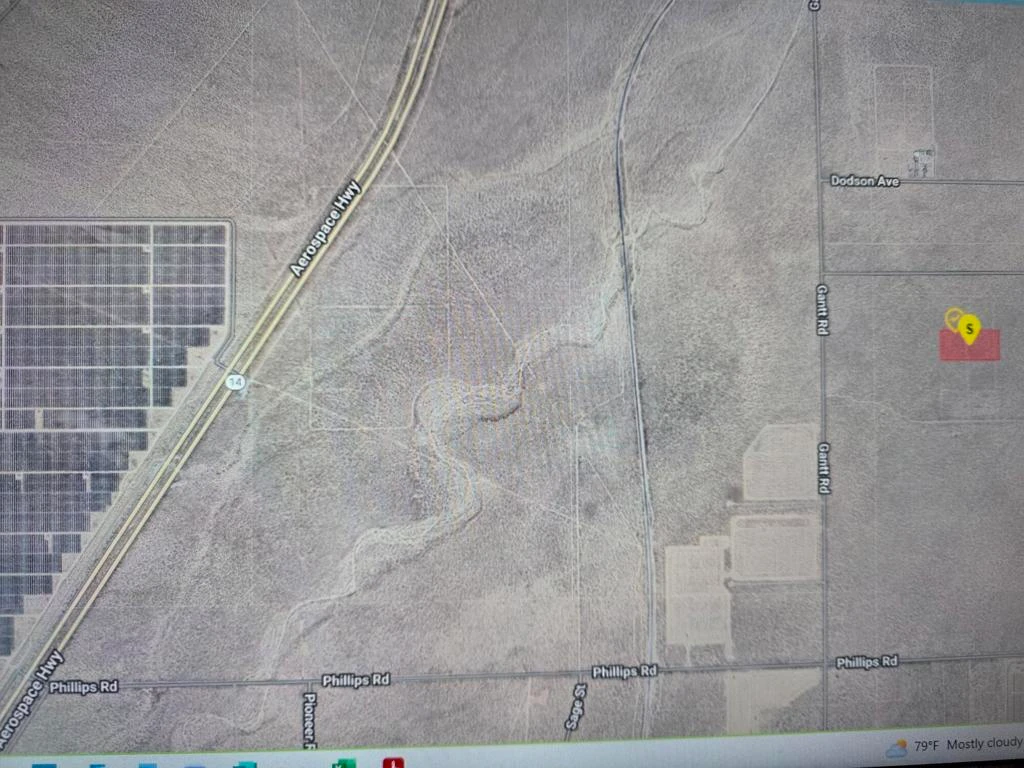Open the 79°F Mostly cloudy weather widget
This screenshot has height=768, width=1024.
coord(952,745)
